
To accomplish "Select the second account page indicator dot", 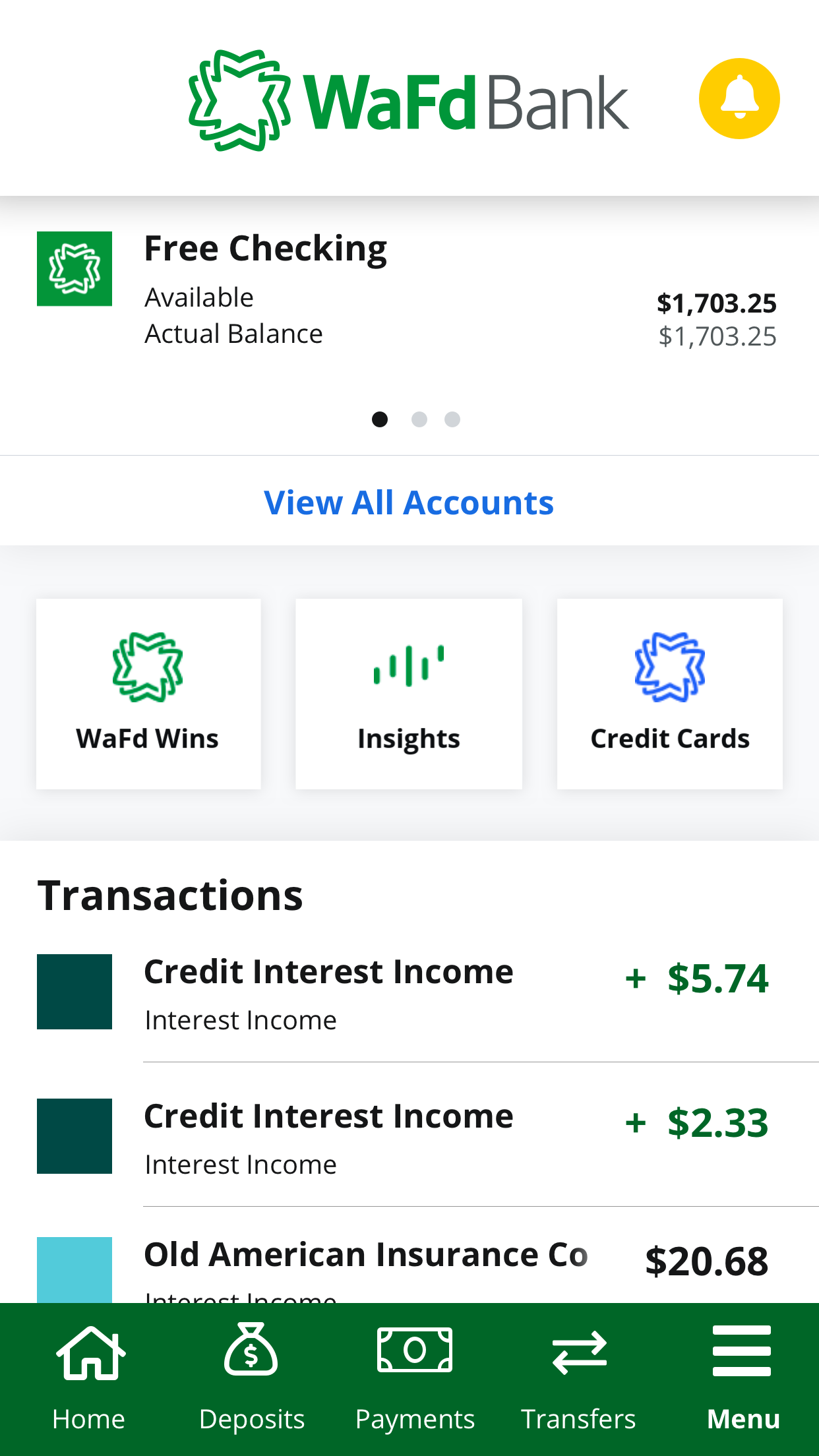I will [419, 419].
